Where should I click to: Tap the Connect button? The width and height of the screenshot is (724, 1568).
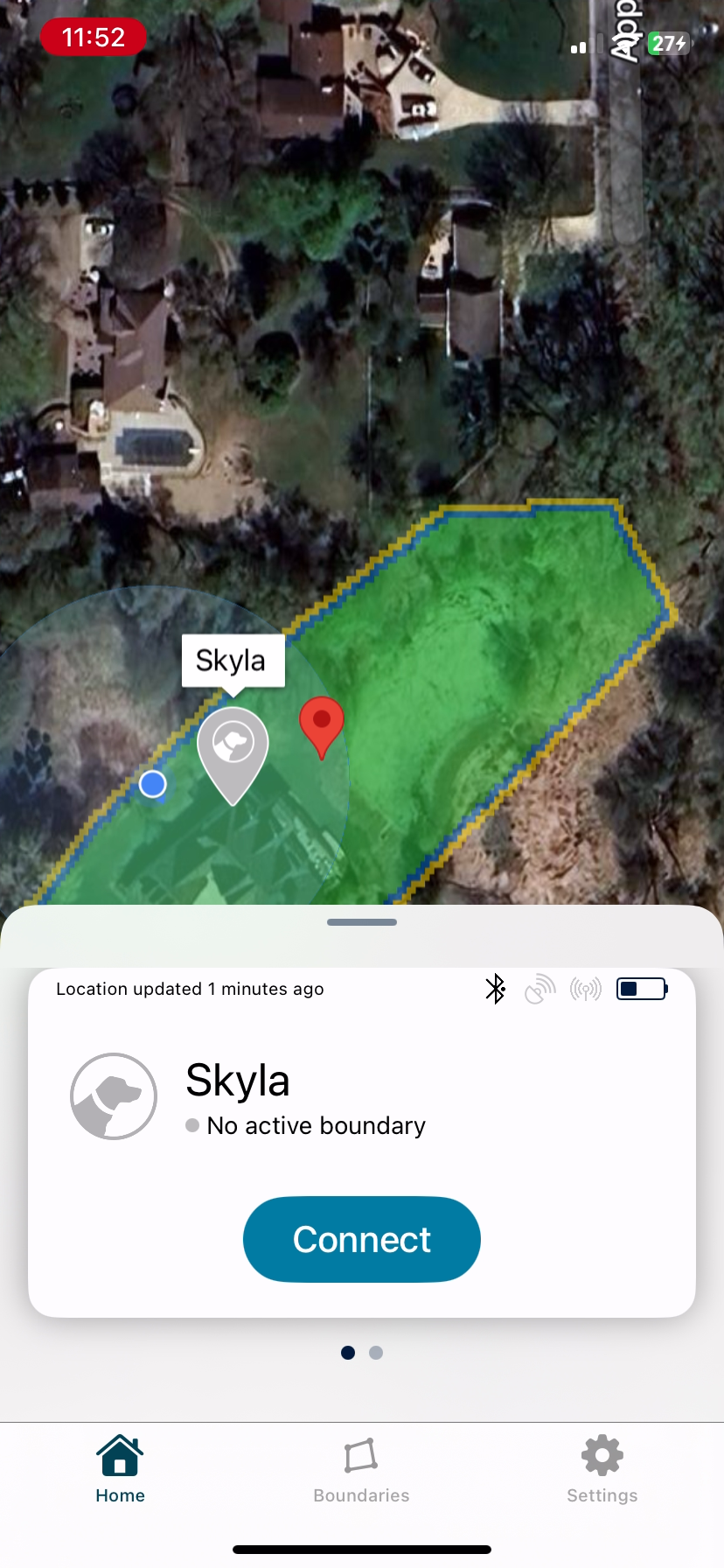tap(361, 1239)
